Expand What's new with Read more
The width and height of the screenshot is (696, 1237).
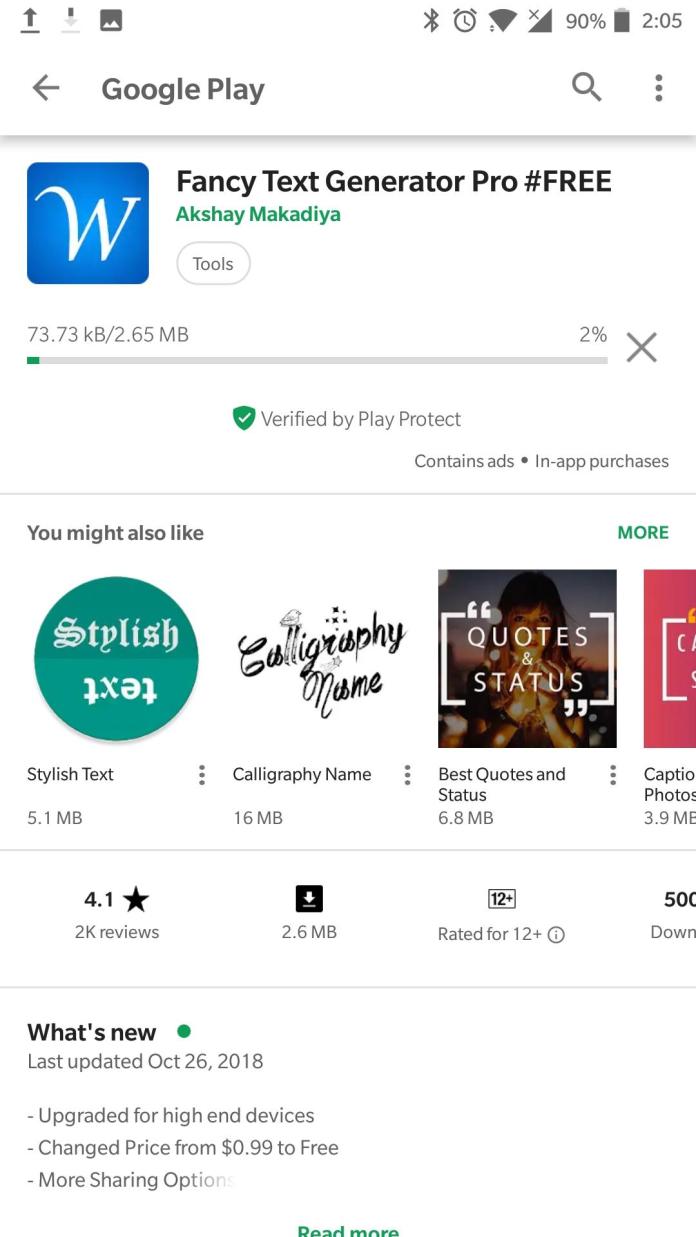tap(348, 1230)
